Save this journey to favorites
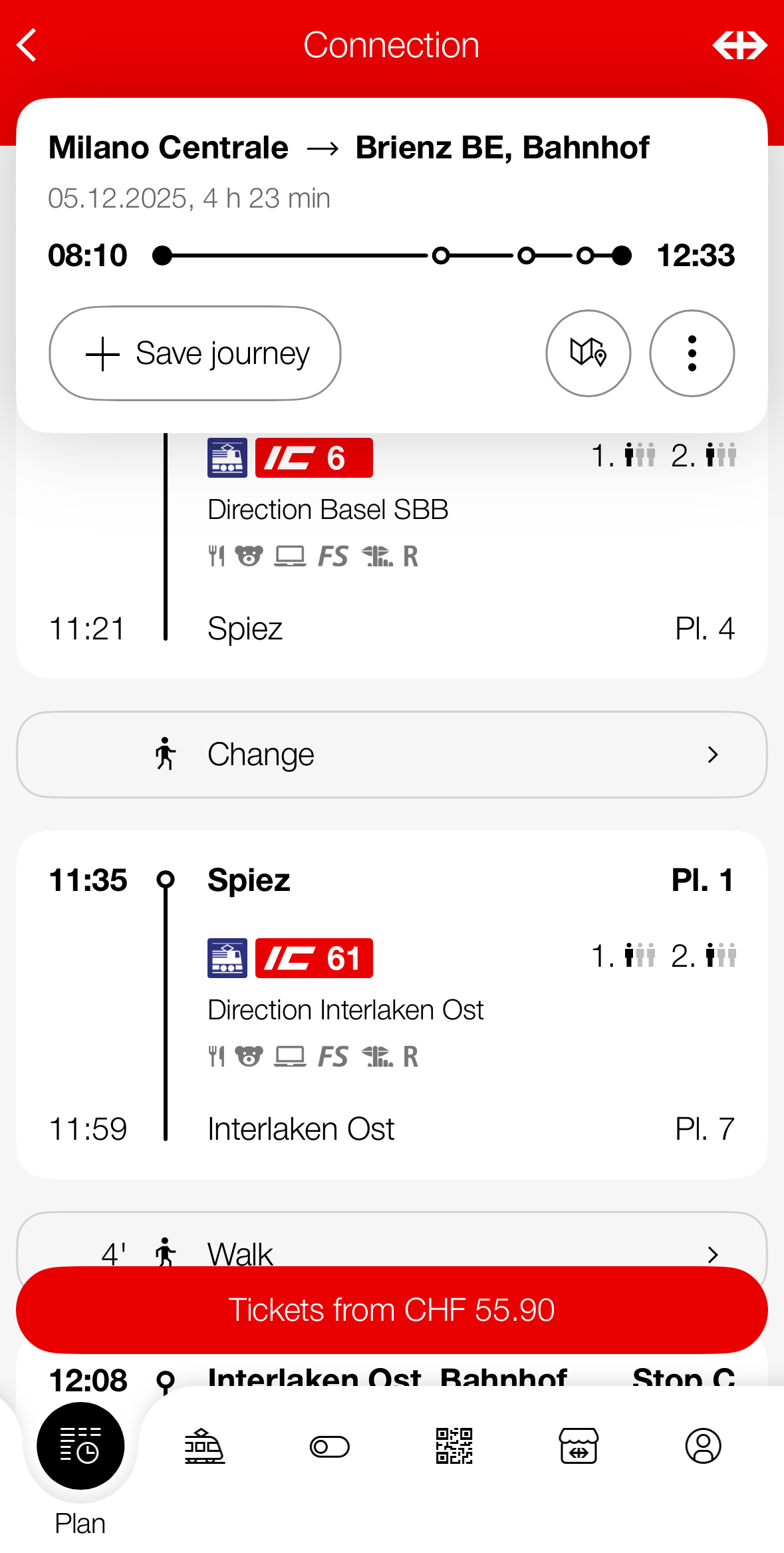The width and height of the screenshot is (784, 1553). coord(195,353)
